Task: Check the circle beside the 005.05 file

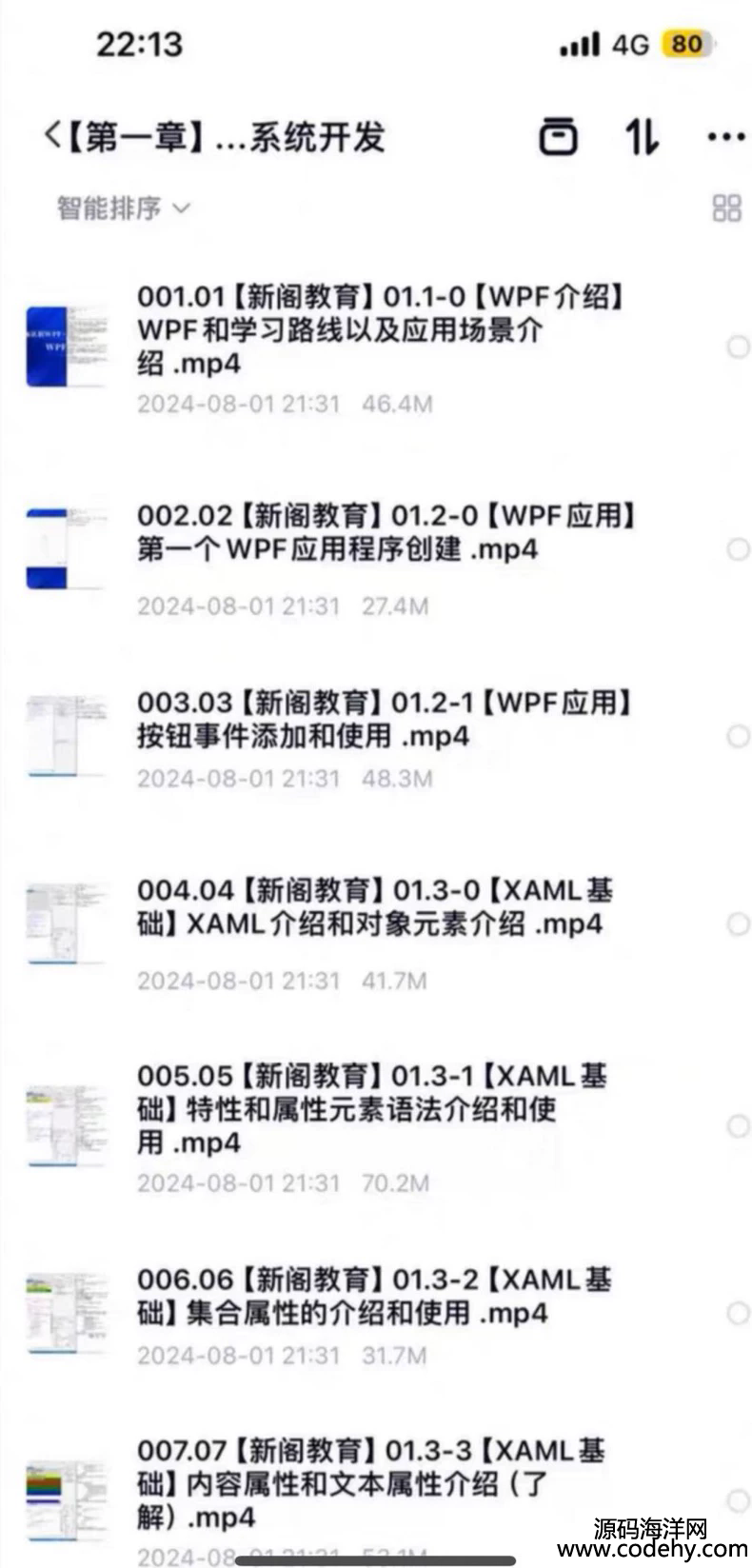Action: [739, 1126]
